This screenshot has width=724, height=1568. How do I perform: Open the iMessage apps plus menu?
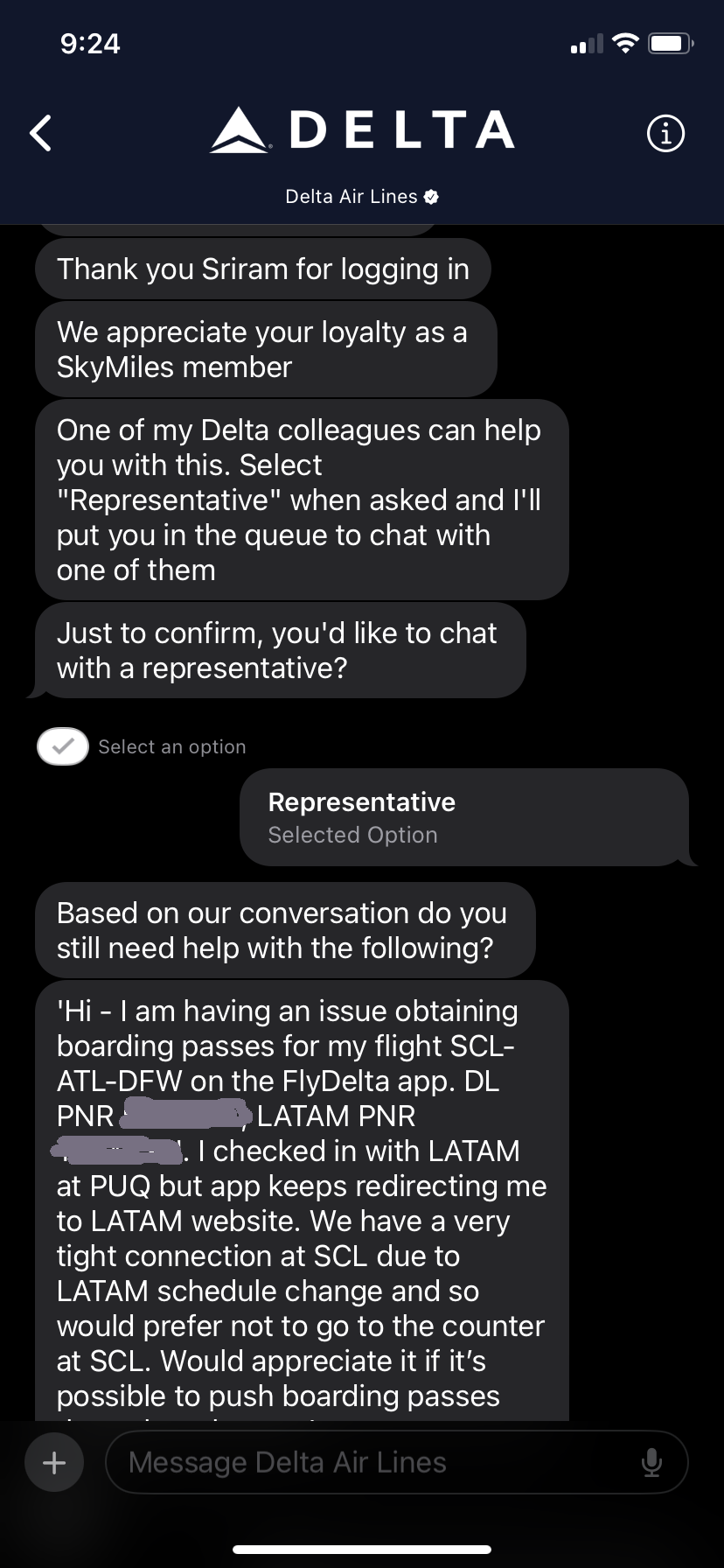pos(53,1461)
